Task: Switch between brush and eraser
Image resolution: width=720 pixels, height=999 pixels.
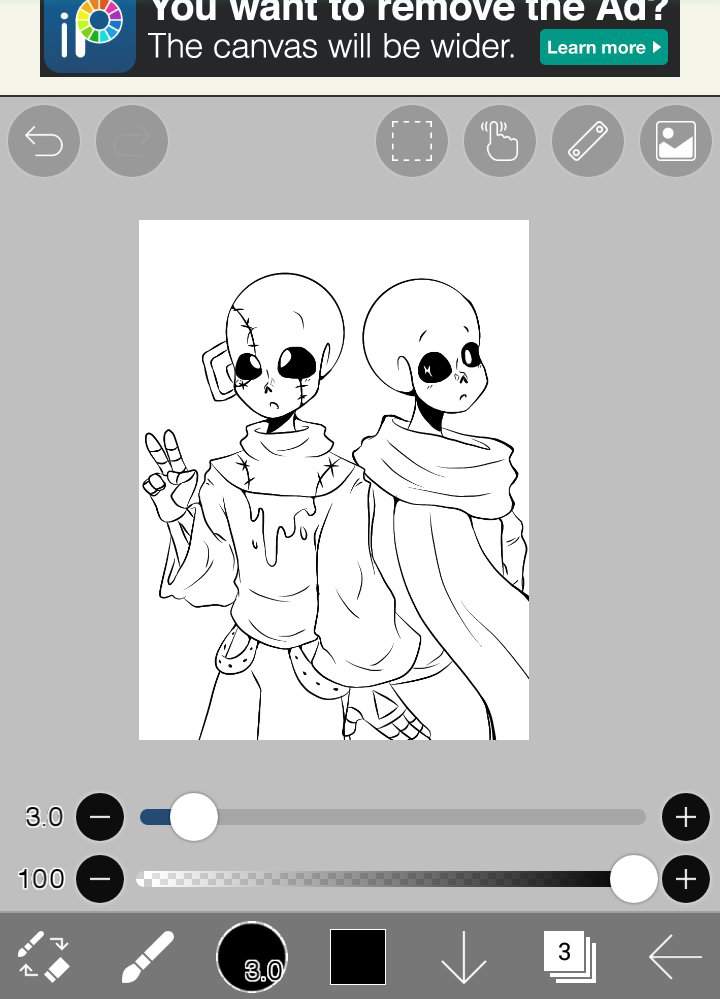Action: coord(44,957)
